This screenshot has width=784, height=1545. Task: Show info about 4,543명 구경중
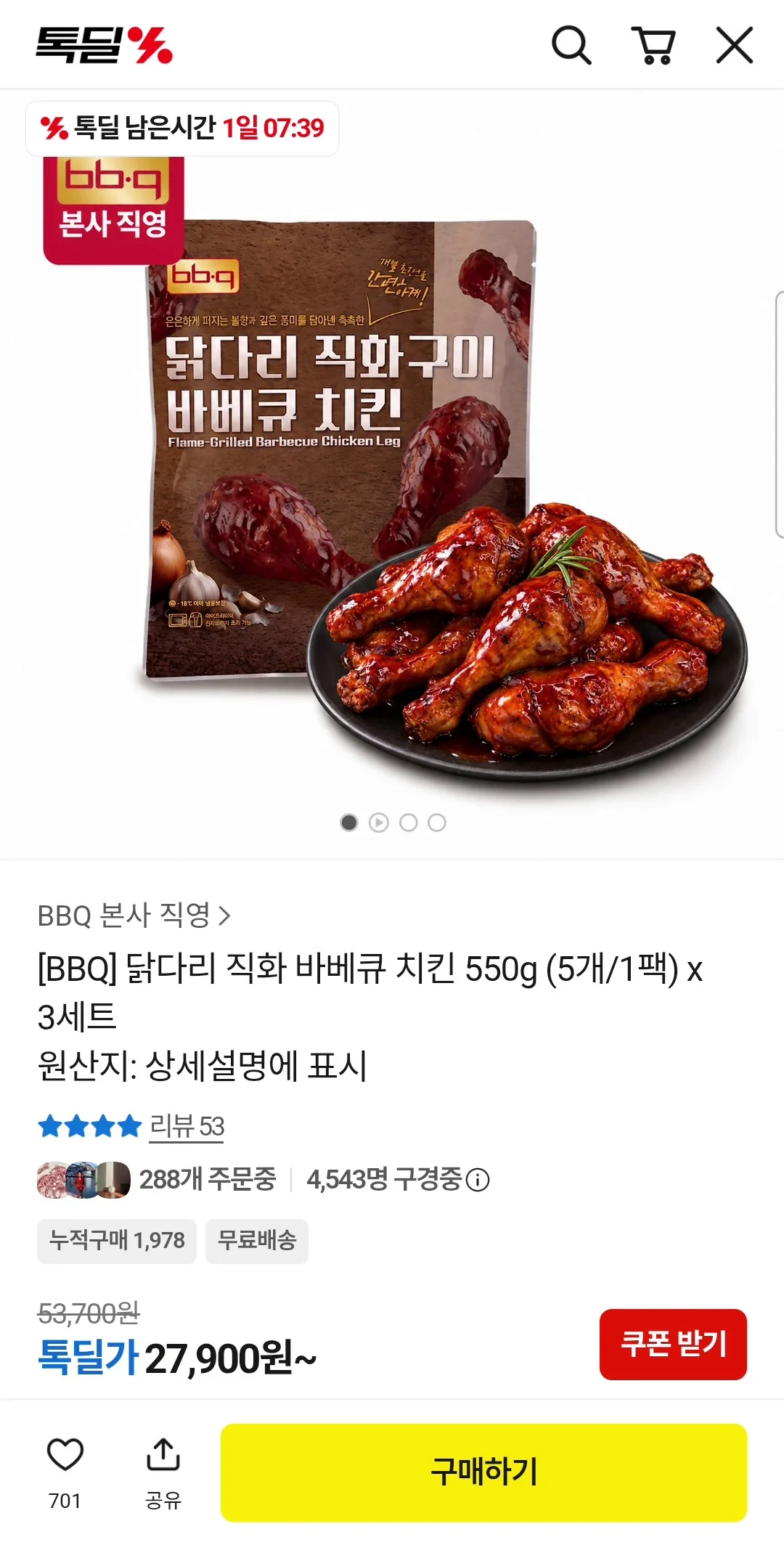478,1180
